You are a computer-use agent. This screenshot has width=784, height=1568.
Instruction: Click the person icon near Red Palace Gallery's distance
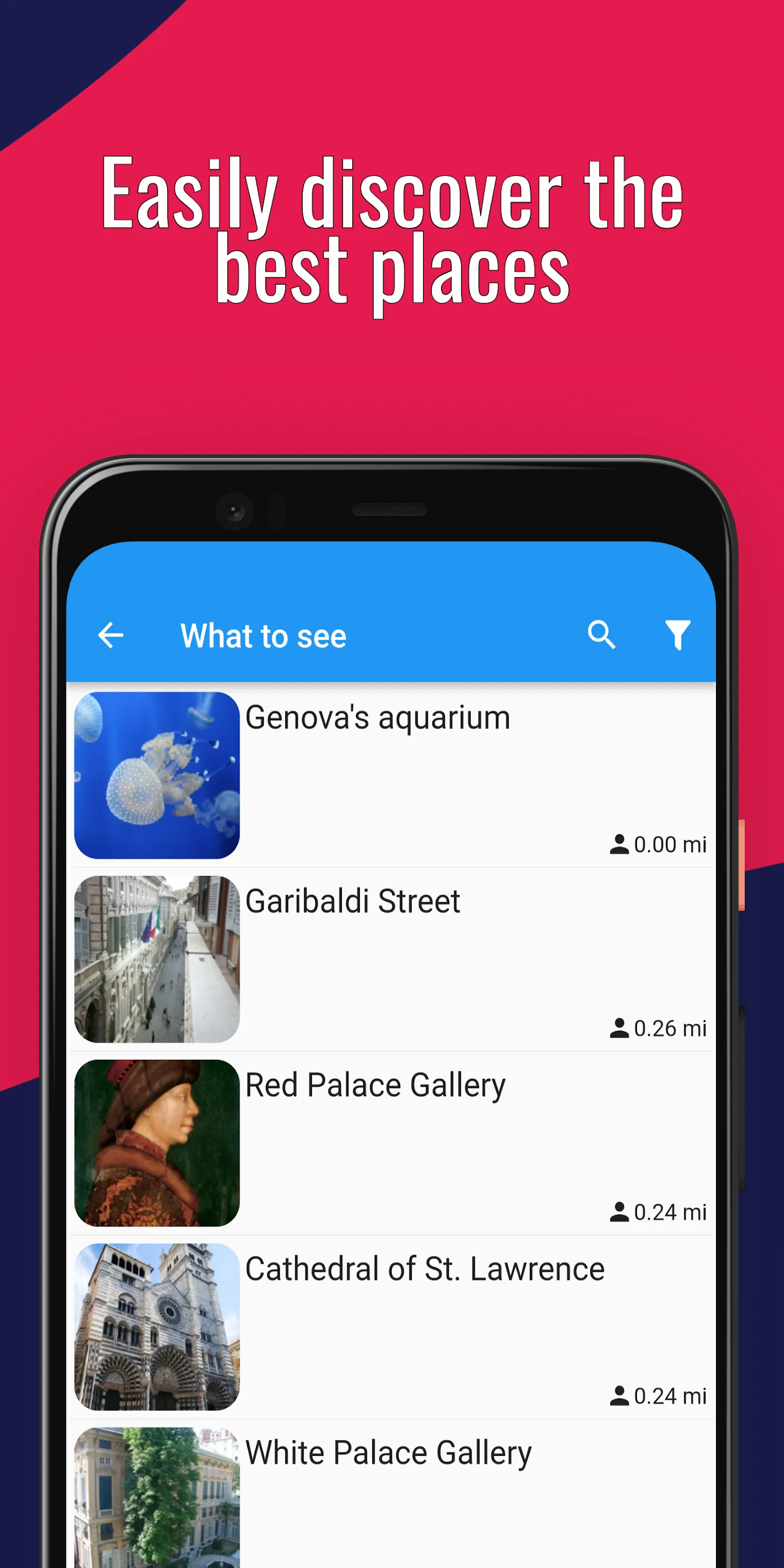point(619,1211)
